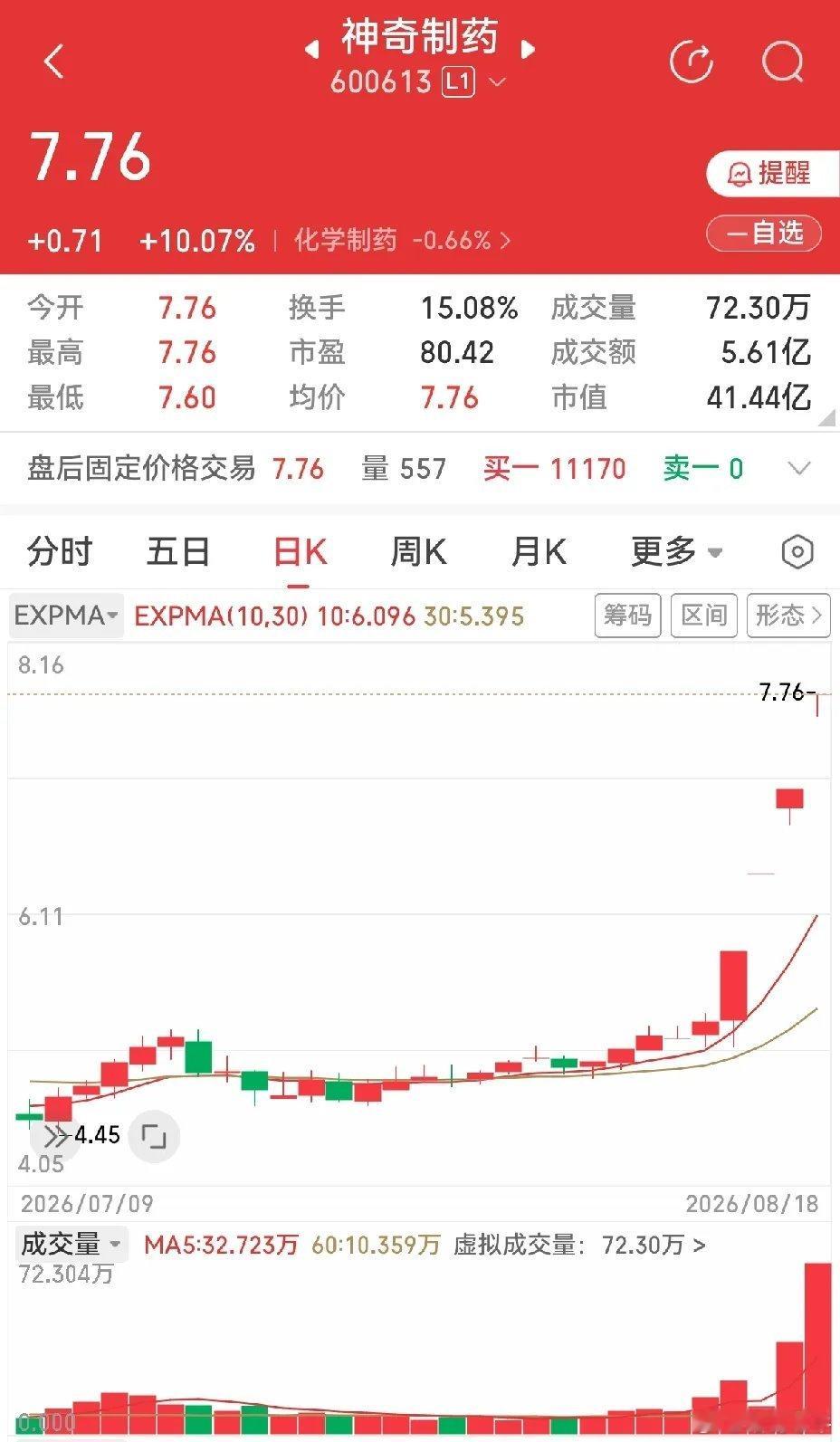Switch to the next stock

click(x=529, y=49)
